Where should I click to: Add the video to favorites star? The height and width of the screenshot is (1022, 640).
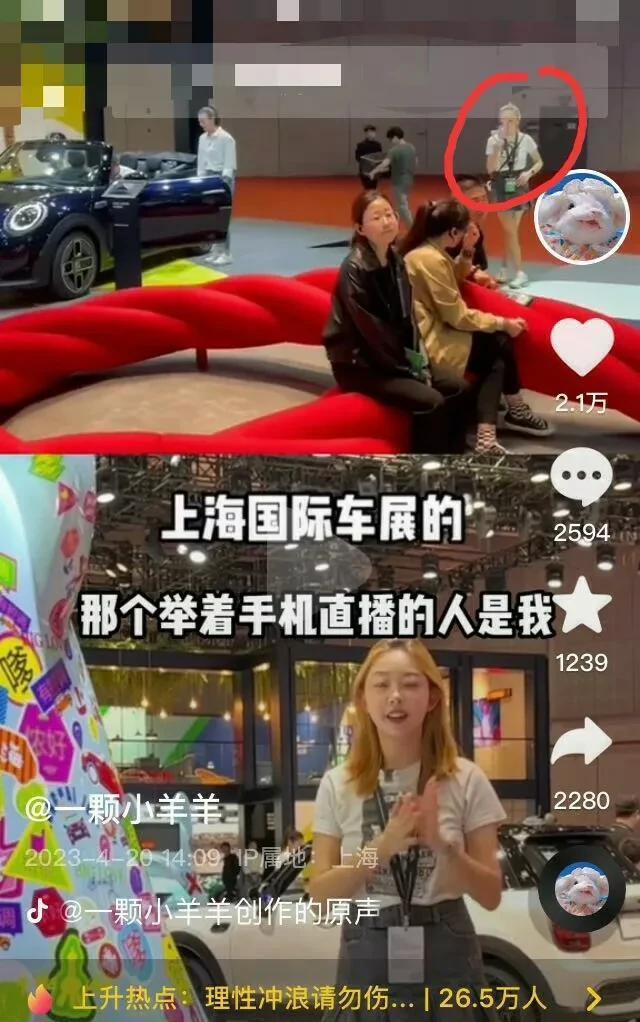pos(582,606)
